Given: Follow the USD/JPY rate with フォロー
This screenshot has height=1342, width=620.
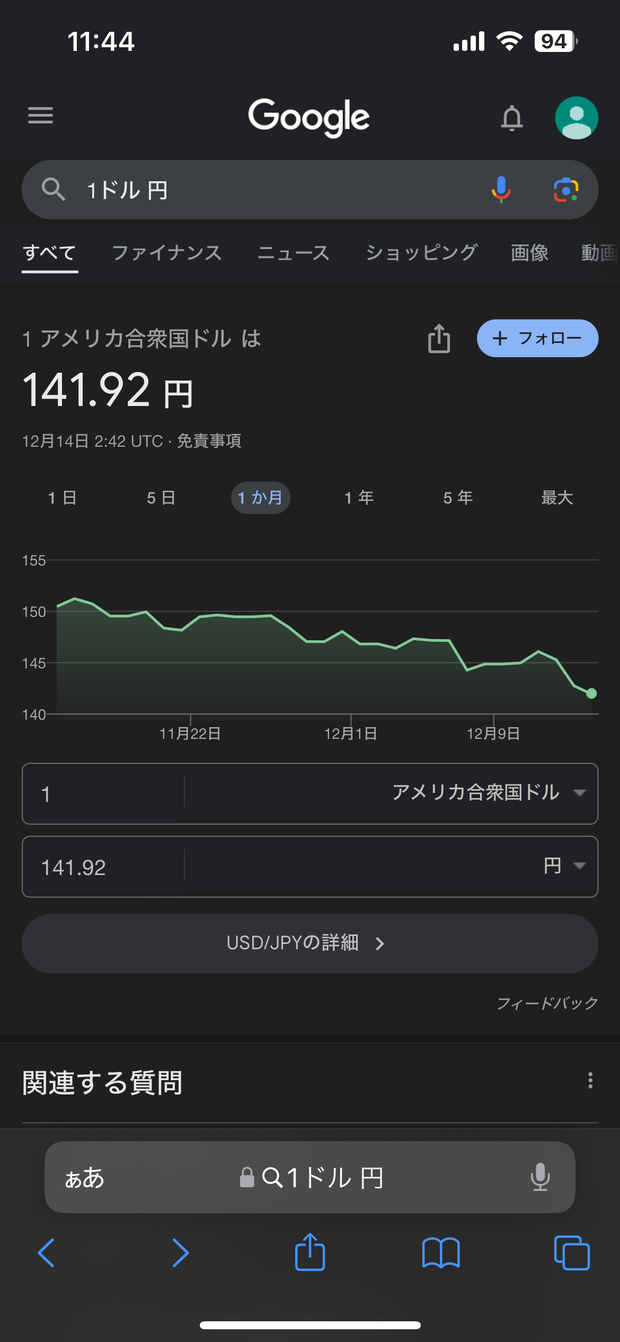Looking at the screenshot, I should 537,338.
